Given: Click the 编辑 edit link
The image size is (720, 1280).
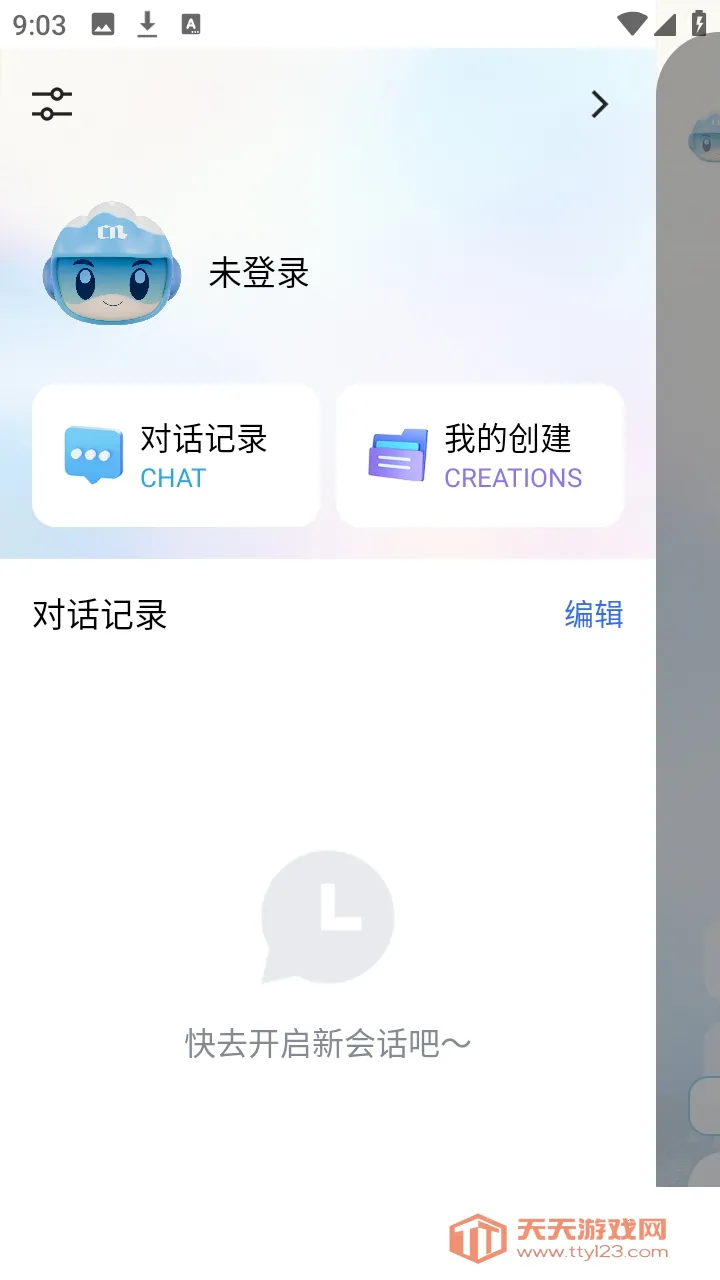Looking at the screenshot, I should pyautogui.click(x=593, y=615).
